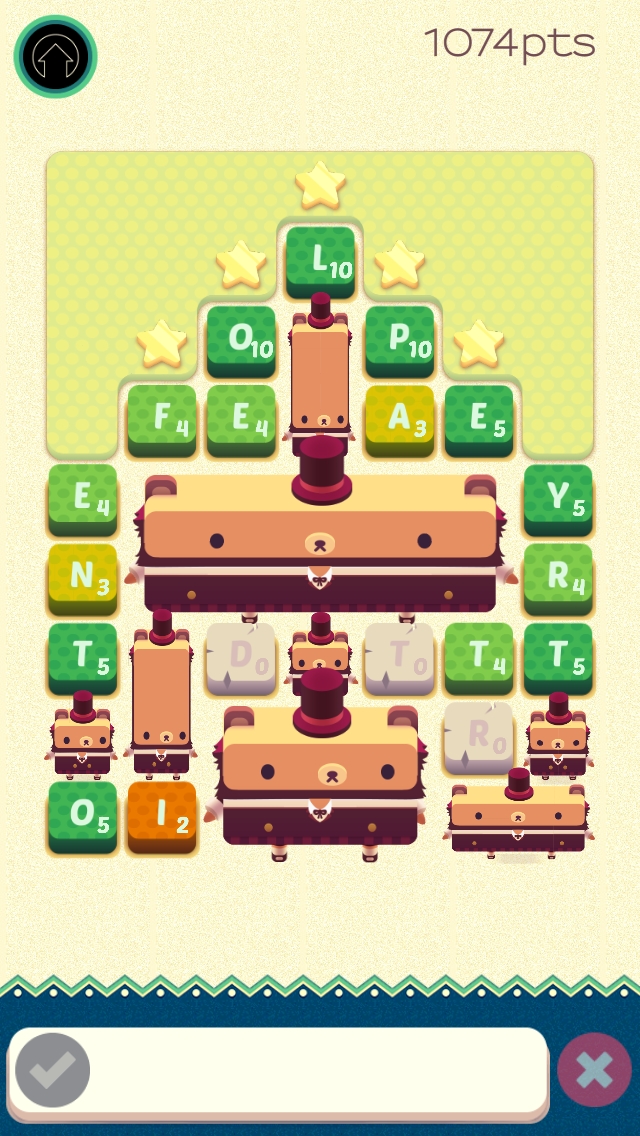Viewport: 640px width, 1136px height.
Task: Choose the R4 letter tile
Action: [558, 577]
